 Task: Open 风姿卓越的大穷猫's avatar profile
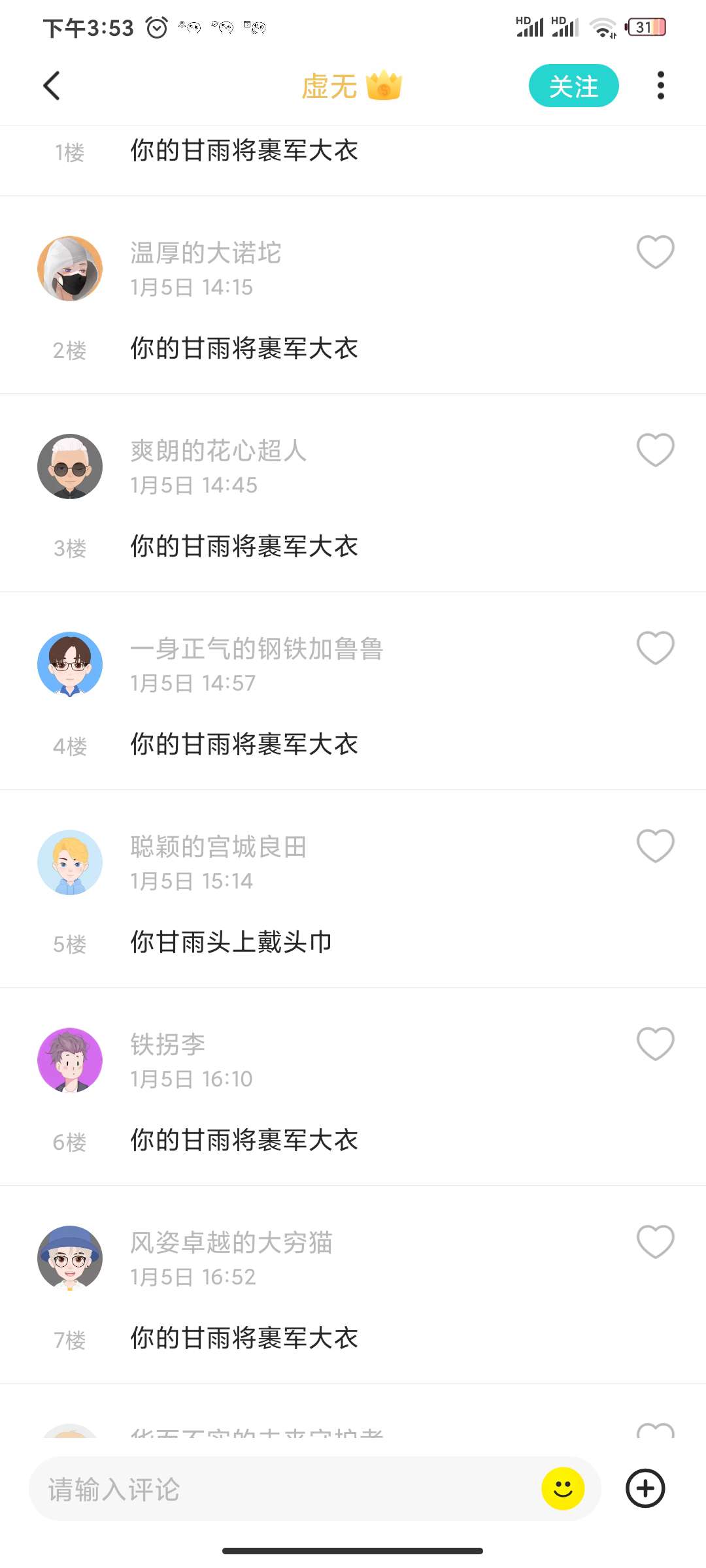click(70, 1258)
